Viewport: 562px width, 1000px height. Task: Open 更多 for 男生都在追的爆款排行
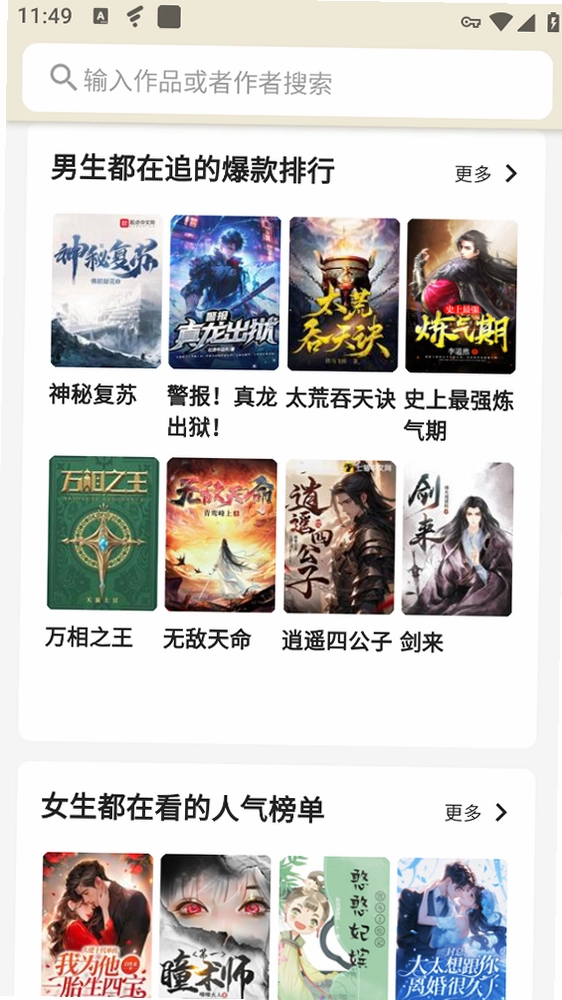tap(486, 173)
